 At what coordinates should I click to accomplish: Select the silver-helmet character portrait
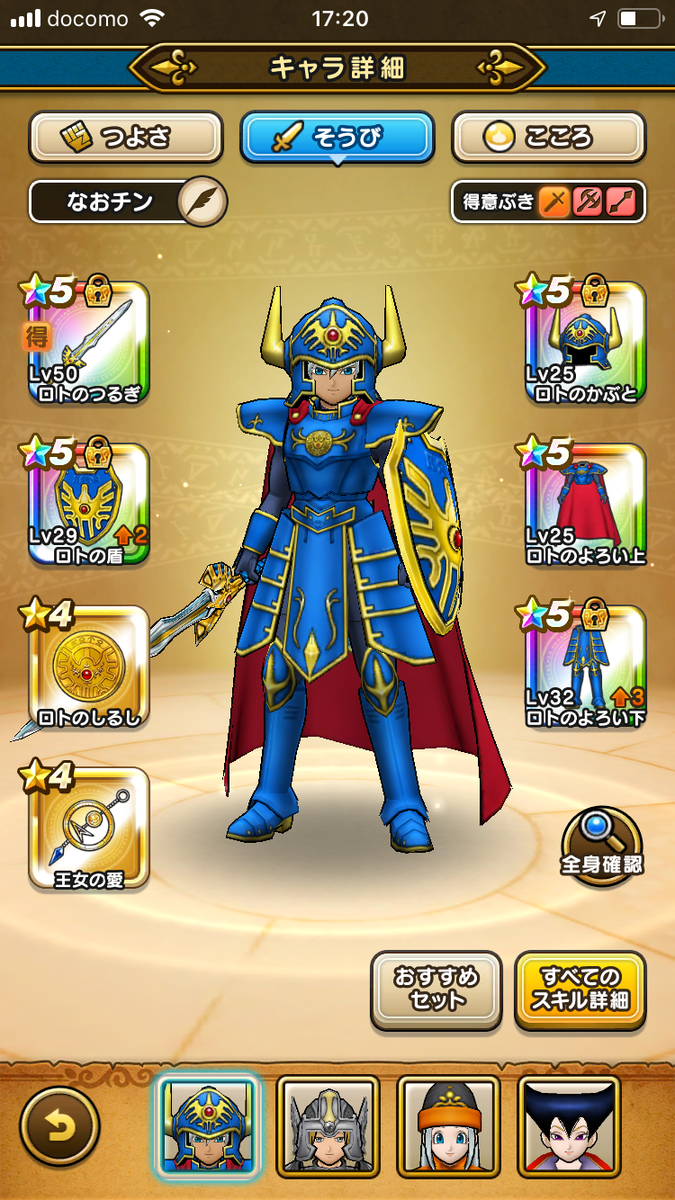point(328,1126)
